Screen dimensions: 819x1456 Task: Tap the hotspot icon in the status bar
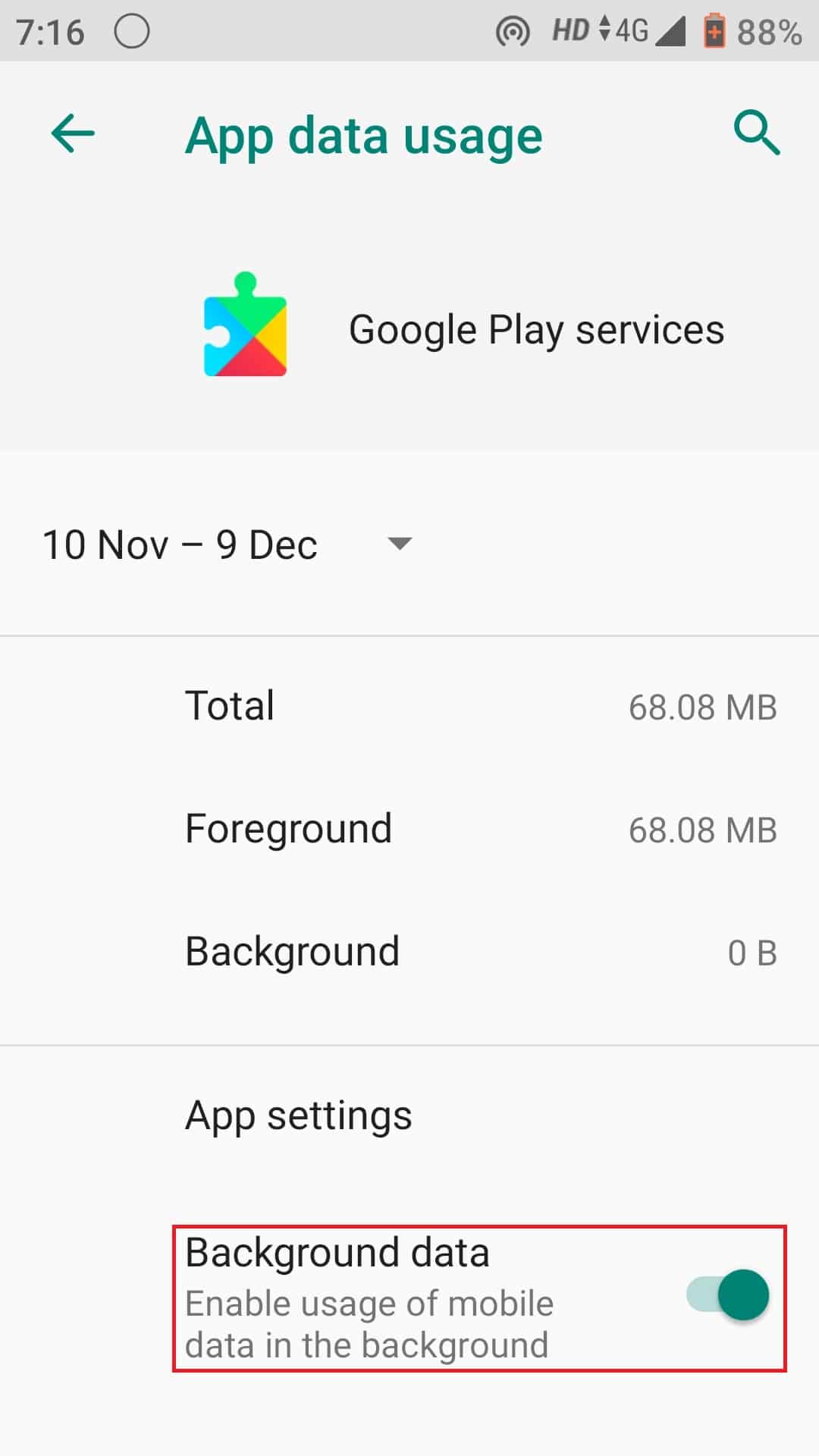pyautogui.click(x=514, y=29)
